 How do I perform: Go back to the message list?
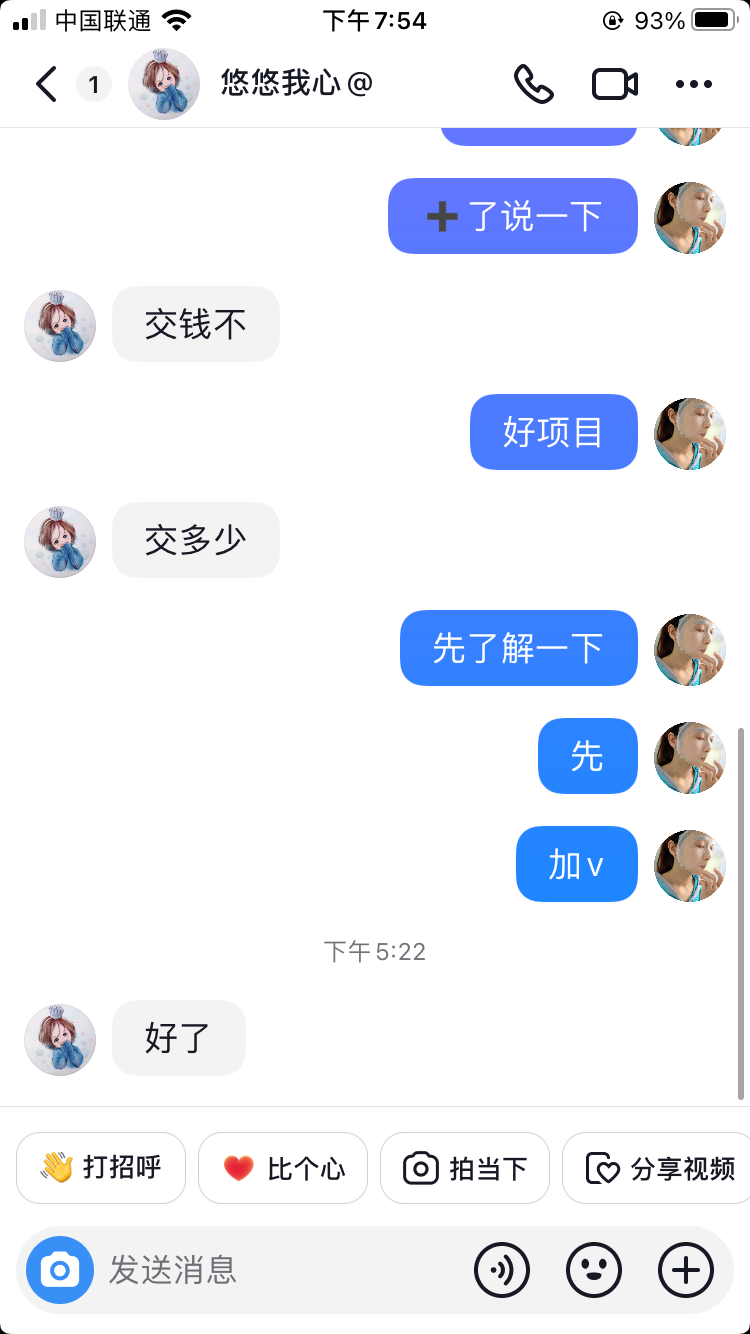(x=46, y=84)
